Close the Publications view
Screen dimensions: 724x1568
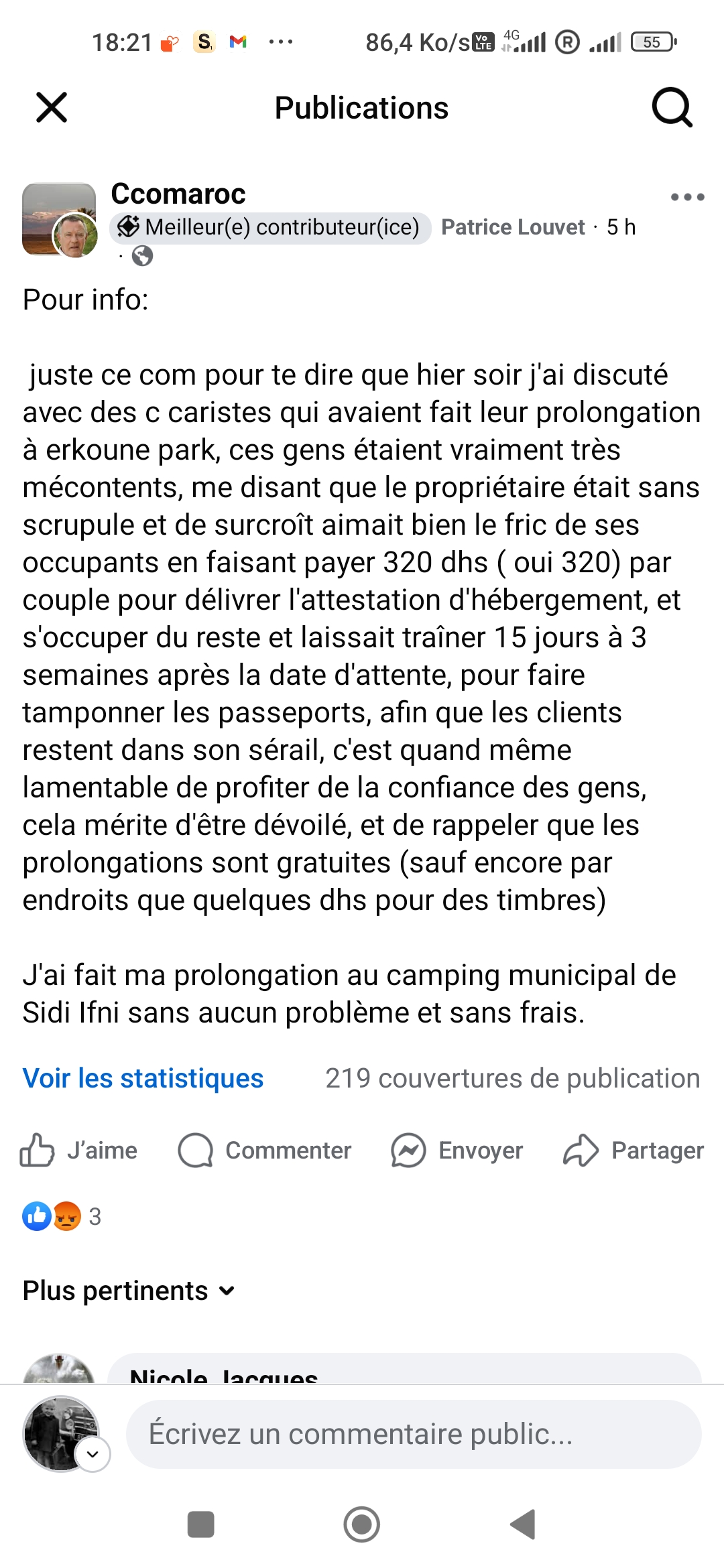52,107
